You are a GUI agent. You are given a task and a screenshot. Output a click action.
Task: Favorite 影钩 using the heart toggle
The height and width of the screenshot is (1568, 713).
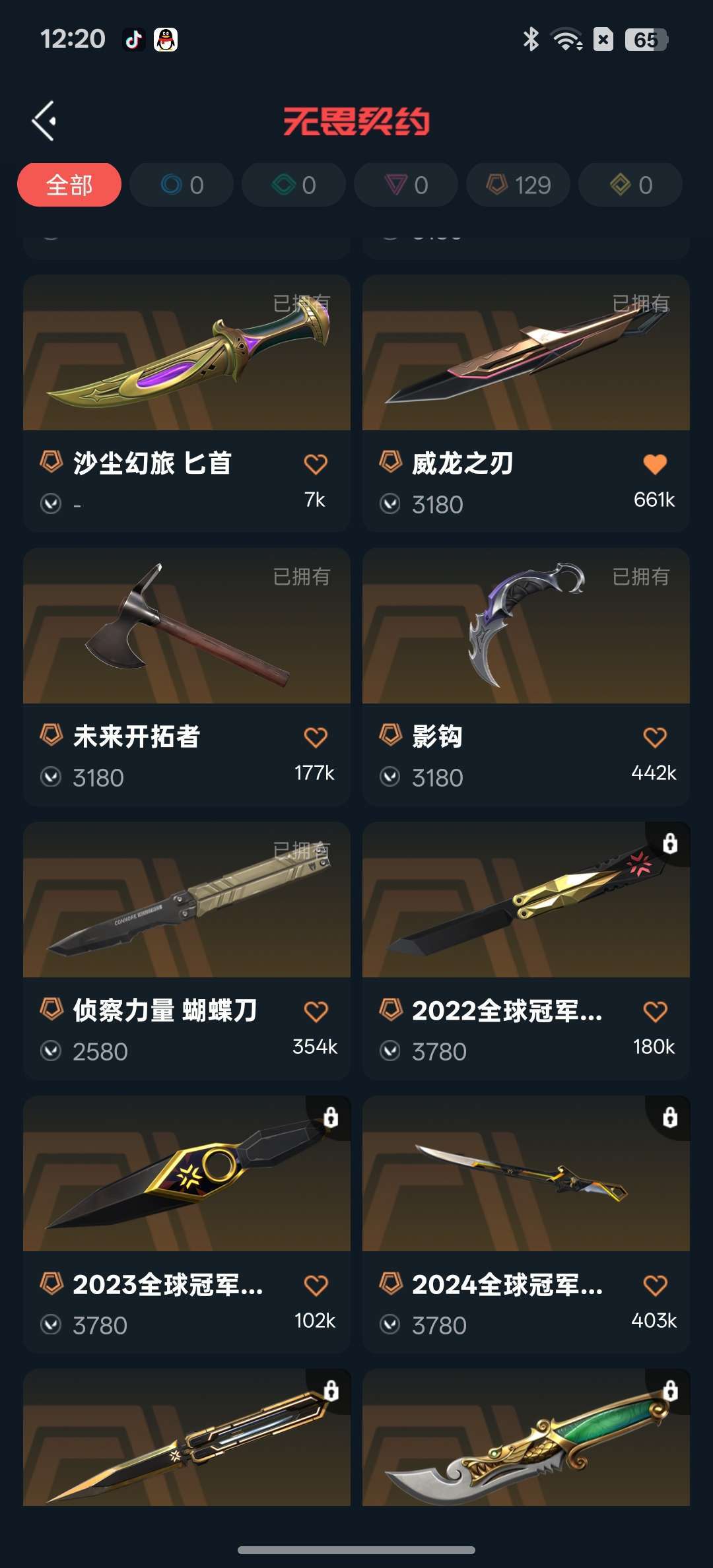[654, 738]
